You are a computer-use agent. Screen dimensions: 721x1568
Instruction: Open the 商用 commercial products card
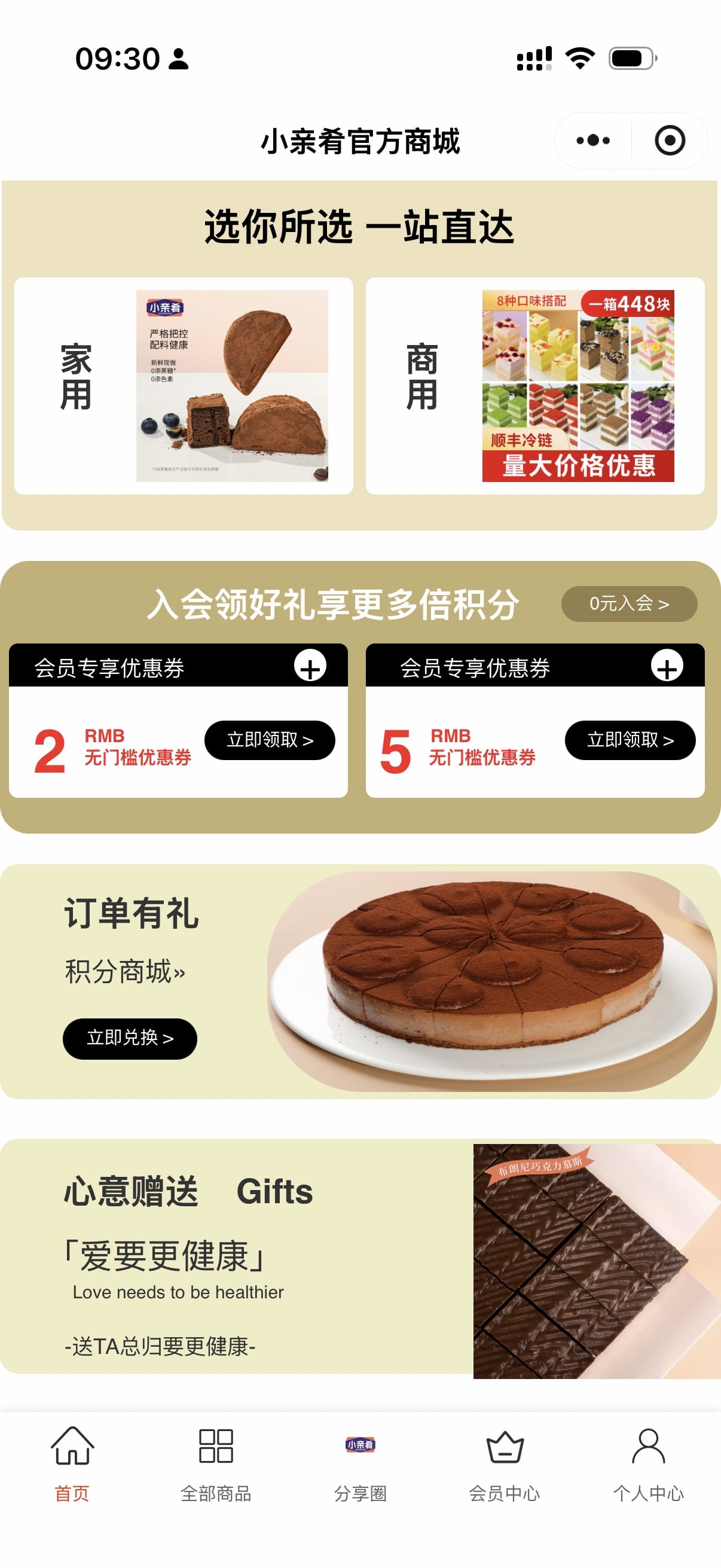coord(534,386)
